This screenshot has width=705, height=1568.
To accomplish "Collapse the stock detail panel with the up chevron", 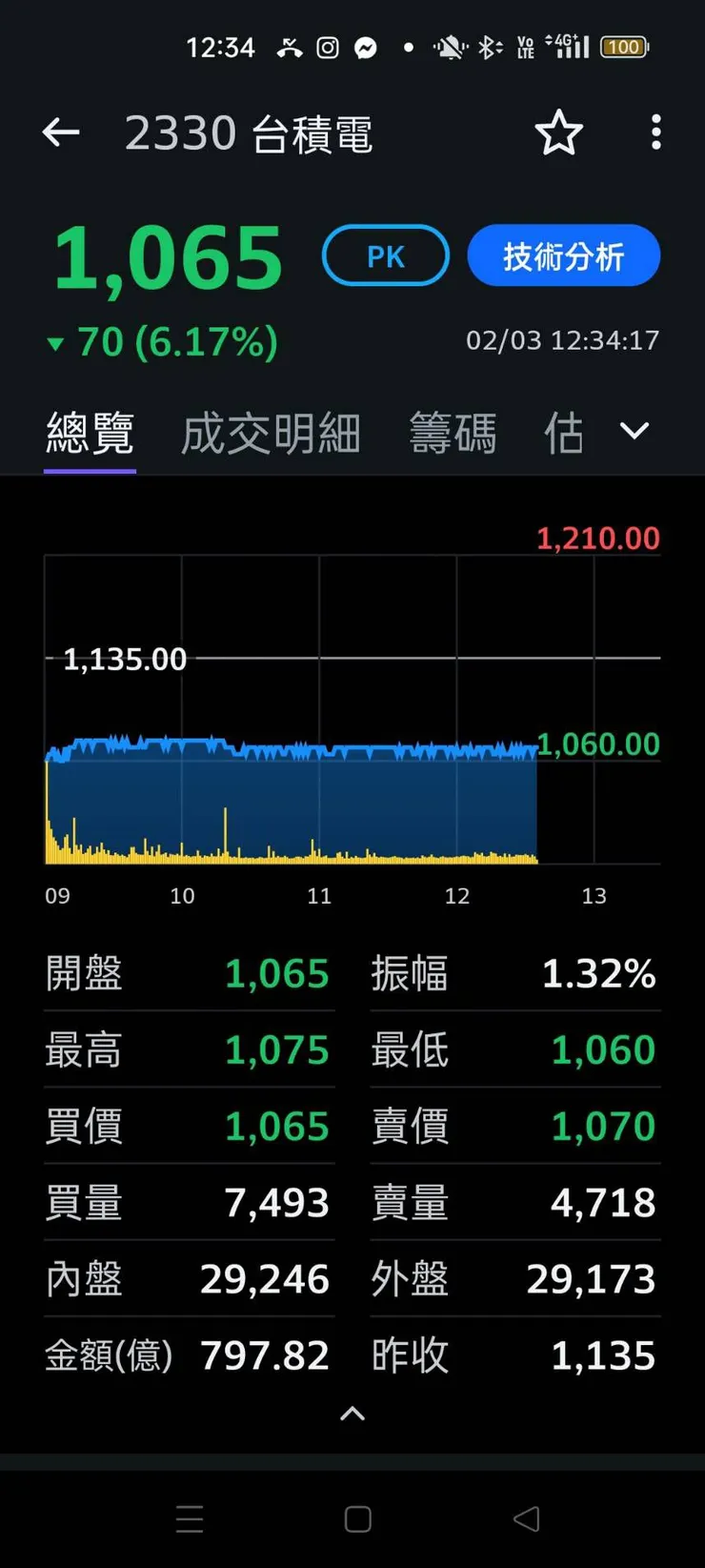I will pyautogui.click(x=352, y=1414).
